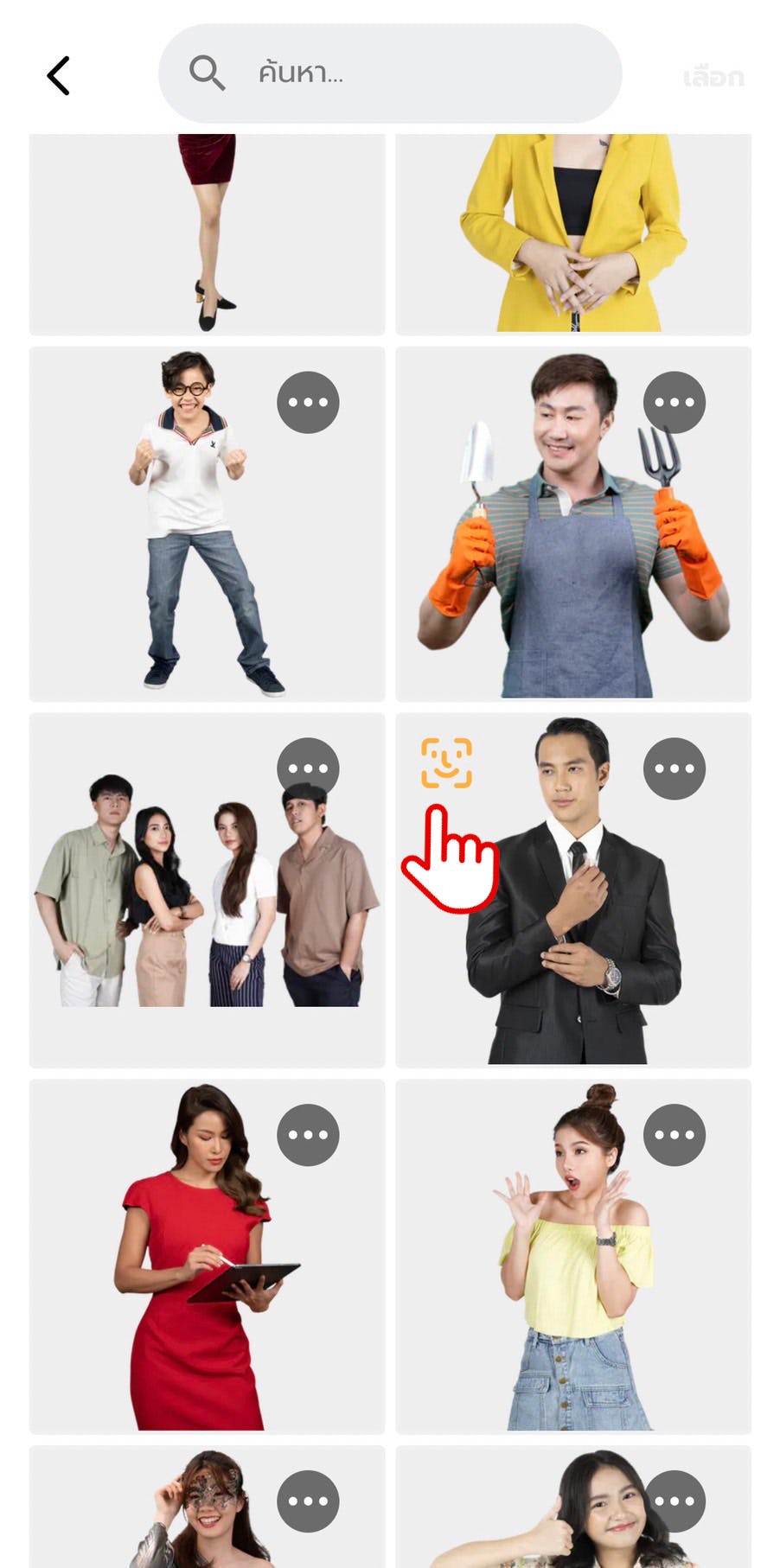The width and height of the screenshot is (780, 1568).
Task: Tap face swap icon on suit man
Action: pos(446,762)
